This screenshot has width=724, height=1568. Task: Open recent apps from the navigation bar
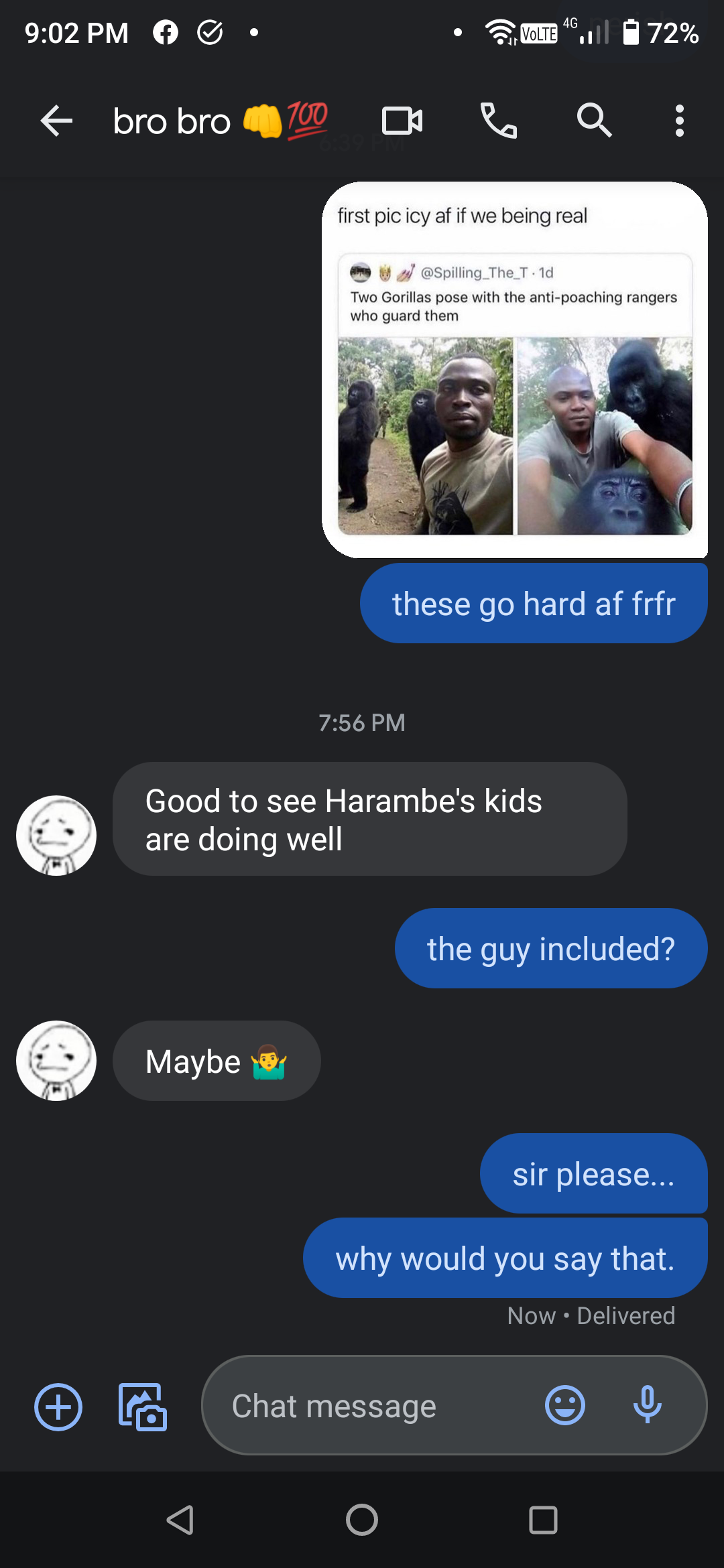click(x=543, y=1520)
